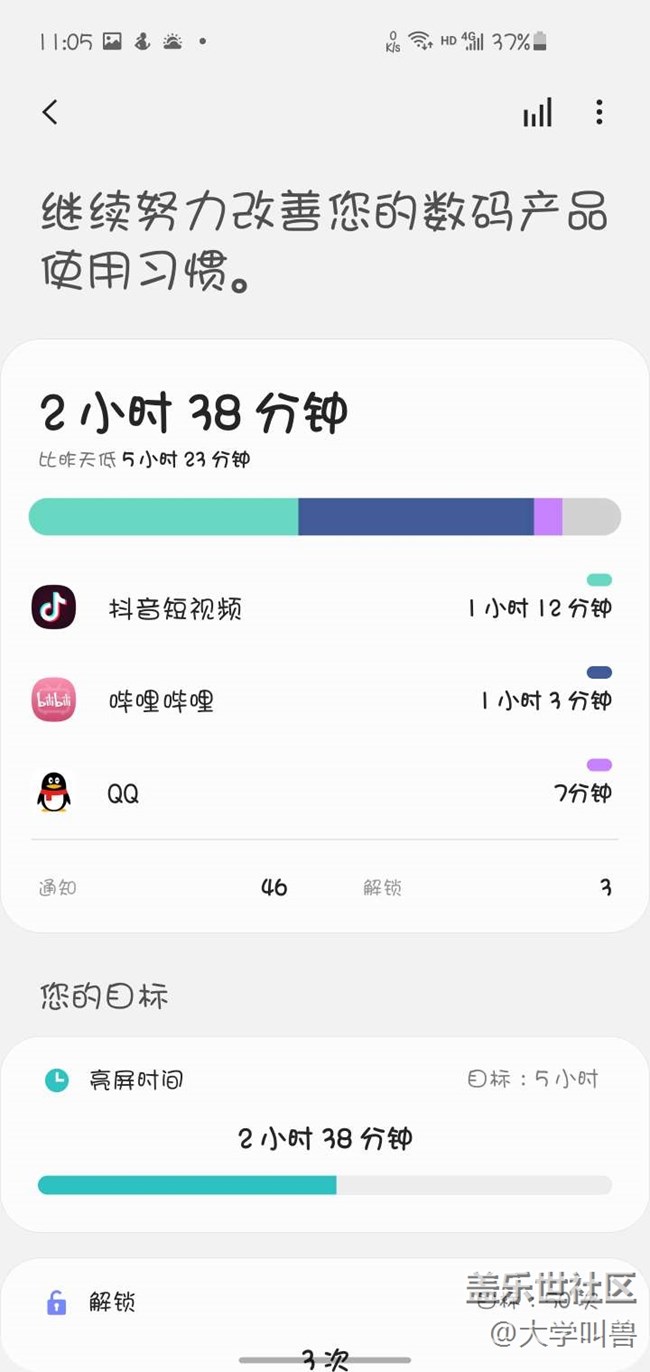The width and height of the screenshot is (650, 1372).
Task: Open the usage statistics chart icon
Action: (537, 112)
